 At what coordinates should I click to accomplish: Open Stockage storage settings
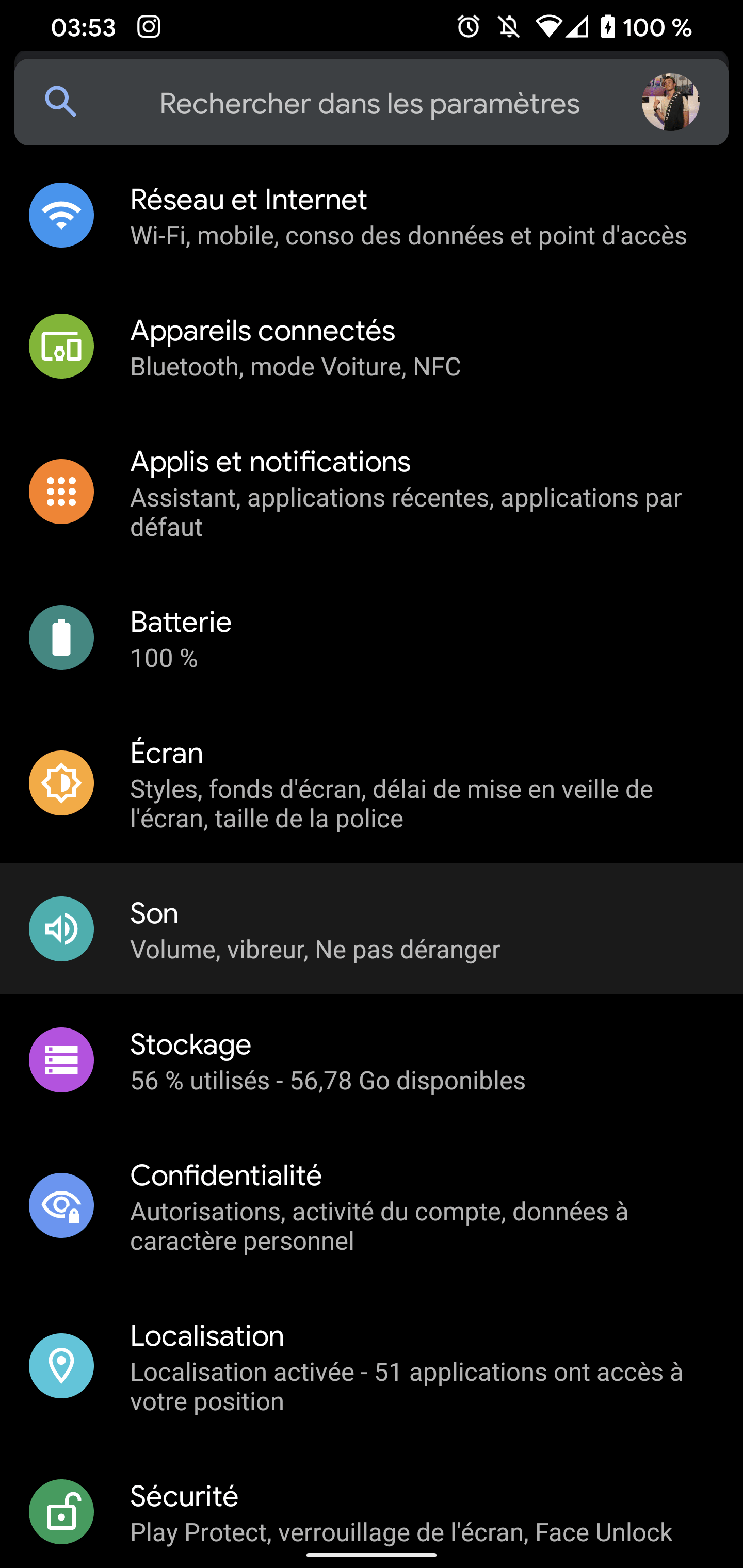point(372,1060)
